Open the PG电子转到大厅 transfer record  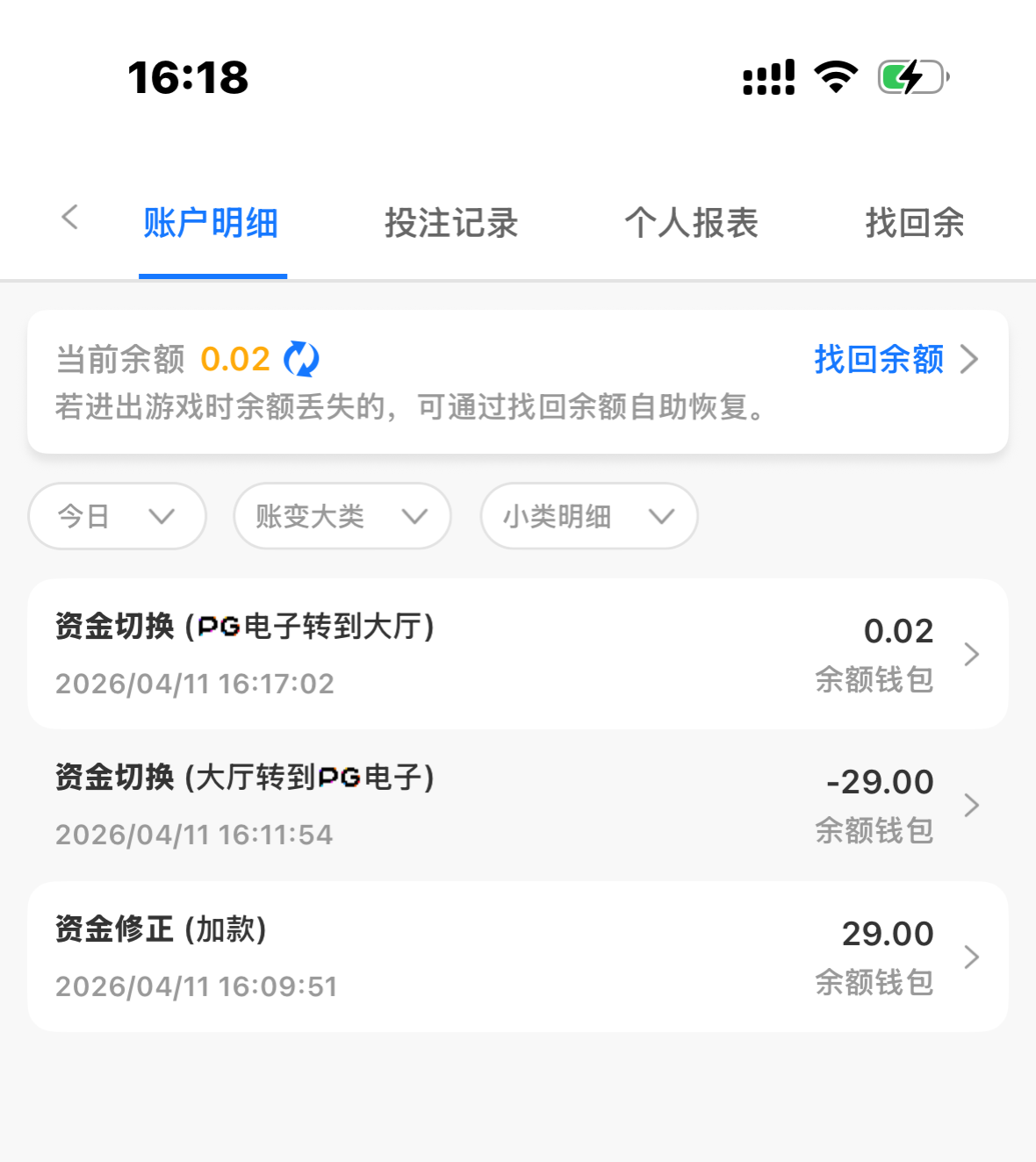[517, 654]
